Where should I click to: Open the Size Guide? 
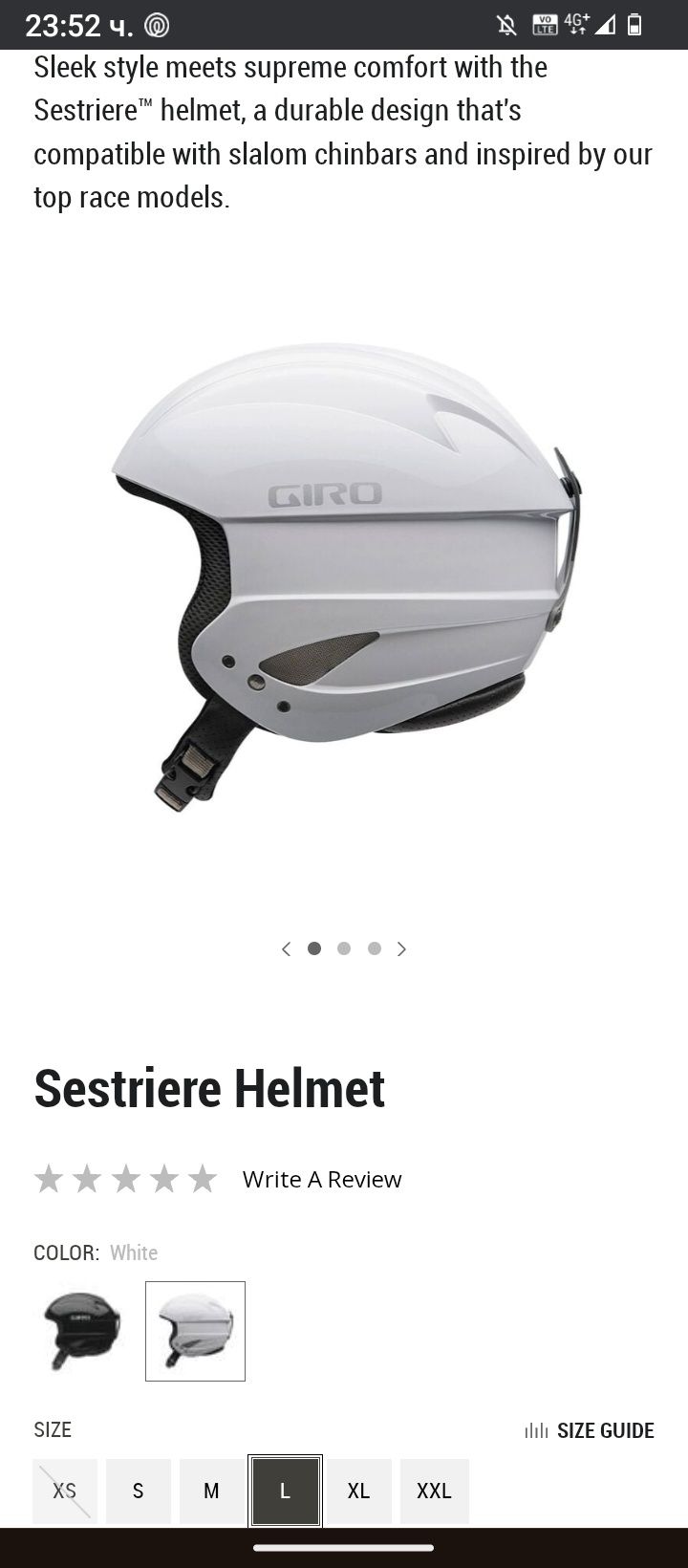[590, 1430]
